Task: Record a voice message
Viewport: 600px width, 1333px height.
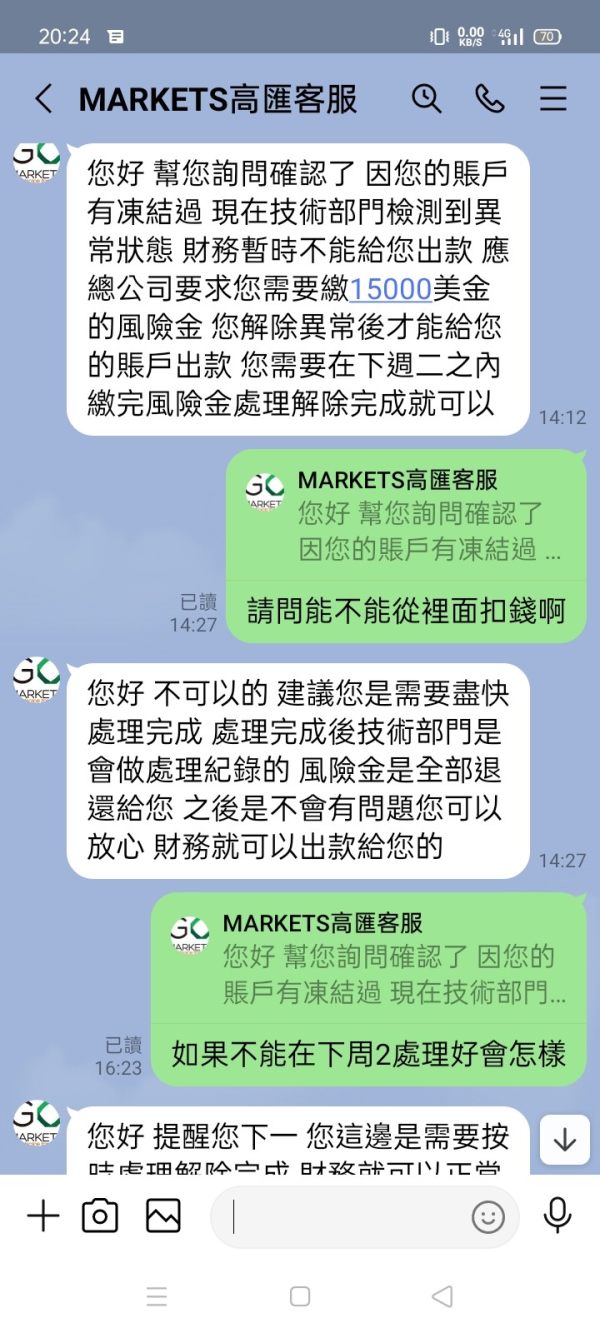Action: point(557,1216)
